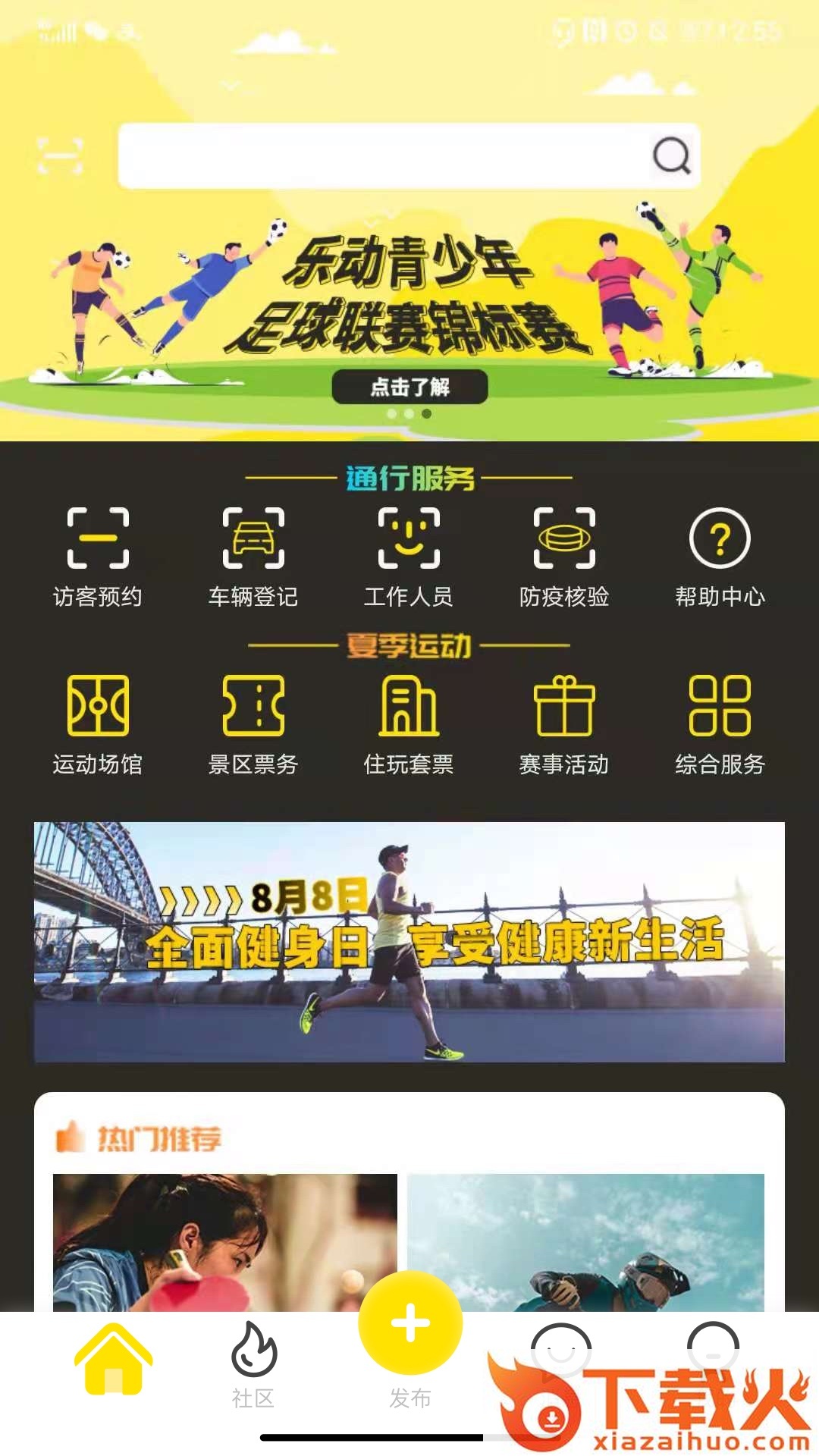819x1456 pixels.
Task: Open the scan icon beside the search bar
Action: [61, 156]
